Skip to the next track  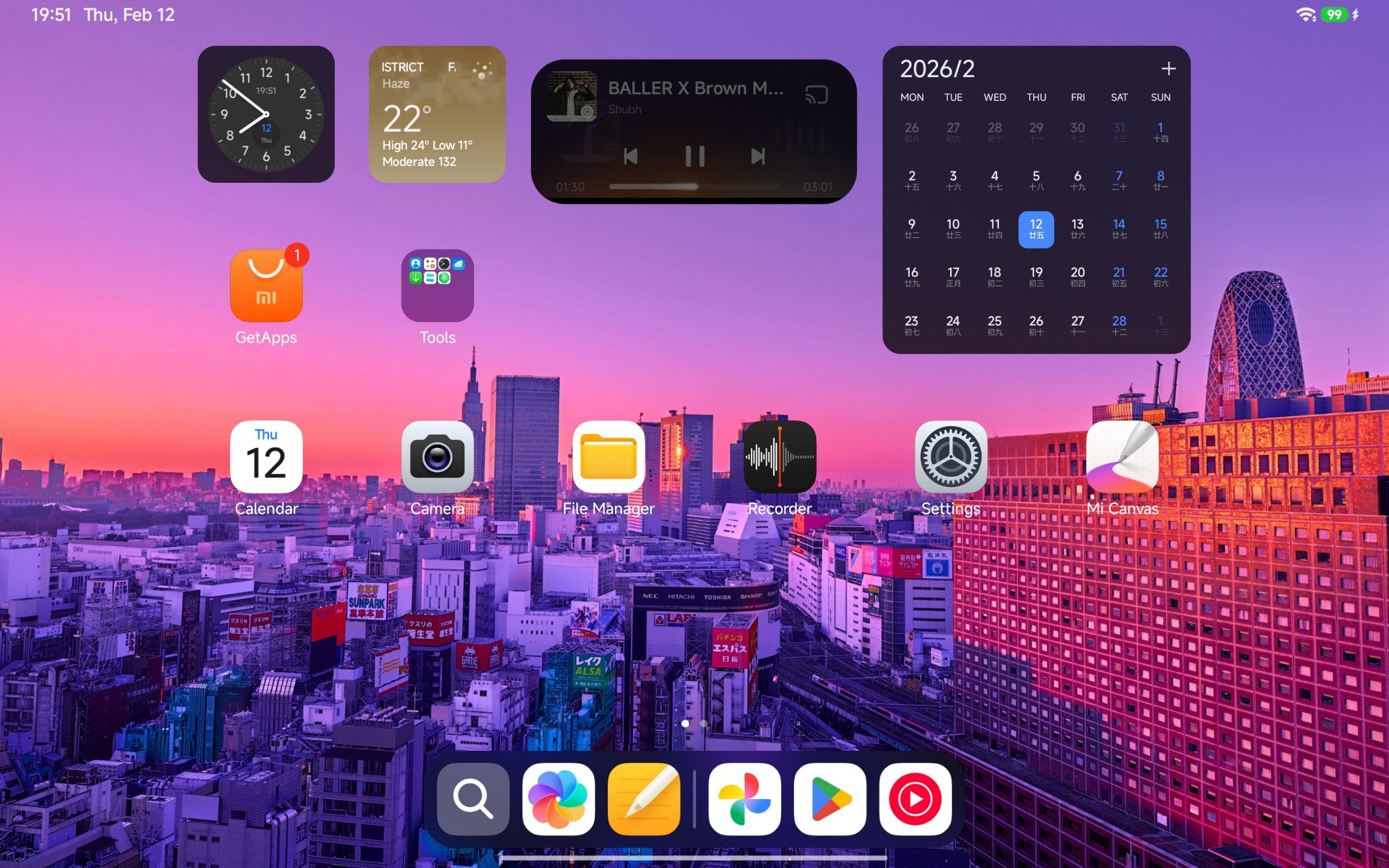click(757, 156)
